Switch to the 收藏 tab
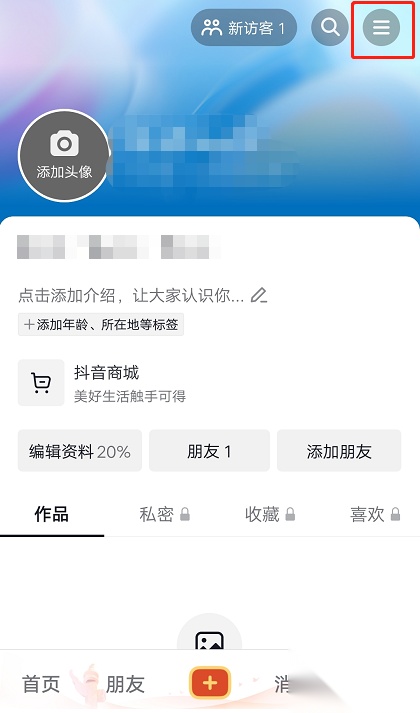The height and width of the screenshot is (713, 420). click(270, 514)
